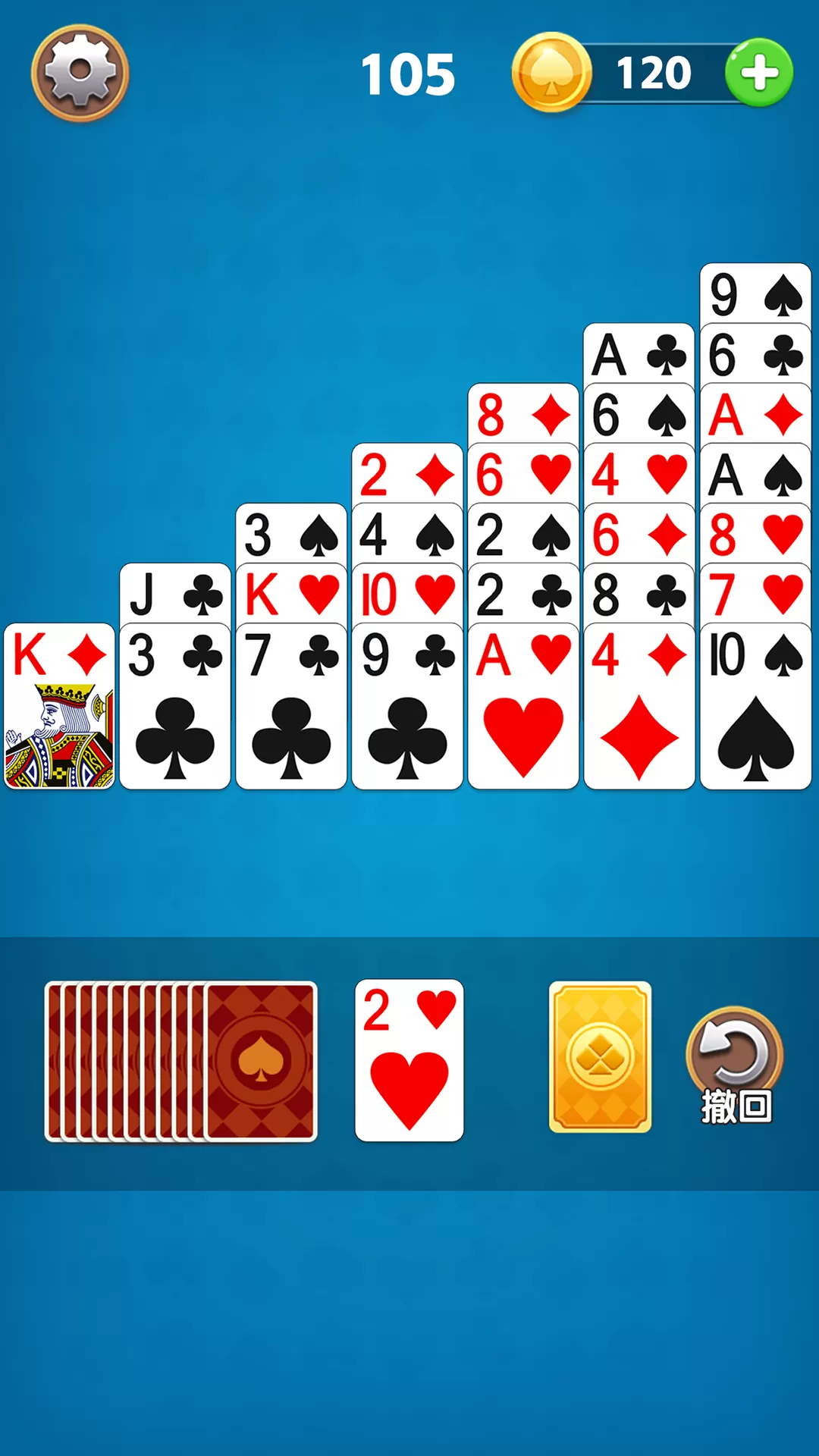The width and height of the screenshot is (819, 1456).
Task: Select the 4 of diamonds card
Action: [639, 706]
